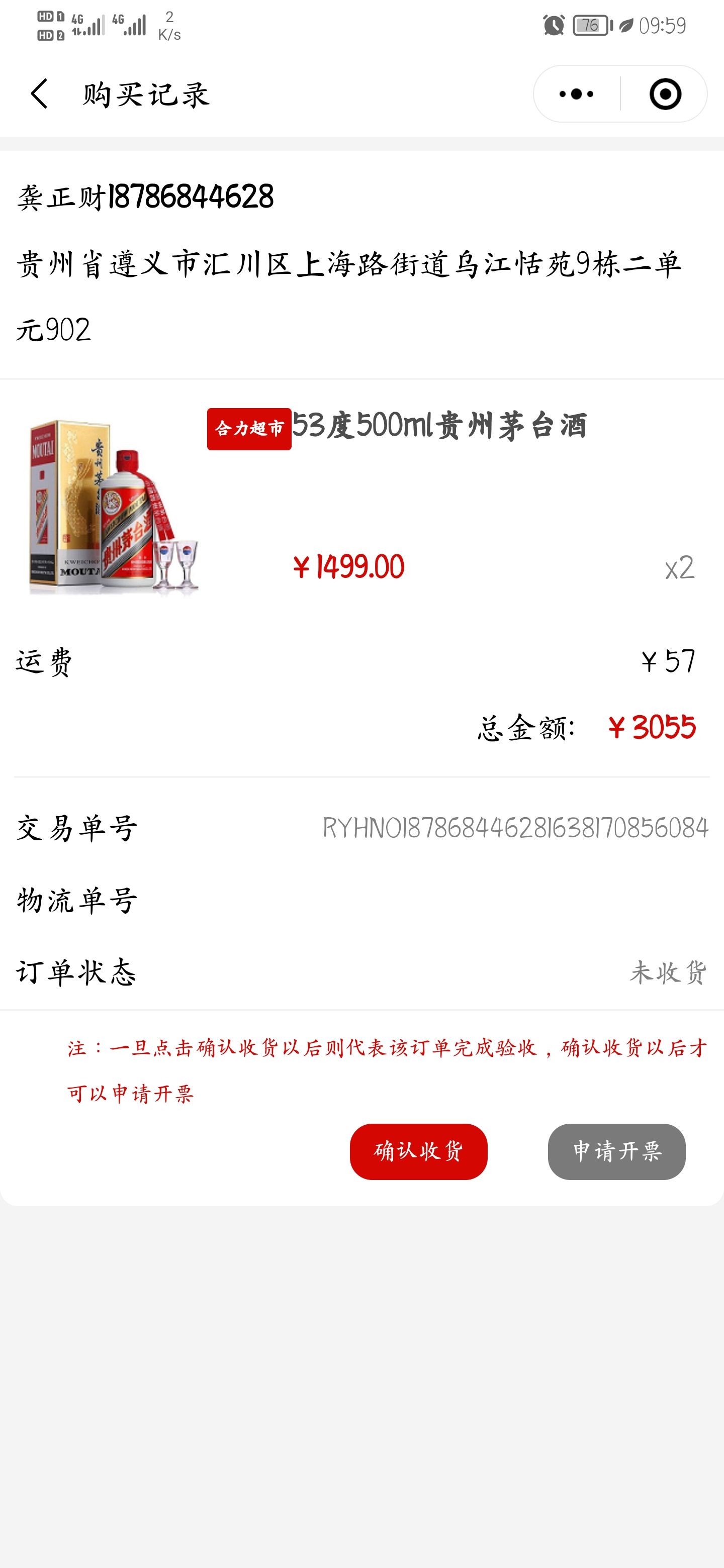The height and width of the screenshot is (1568, 724).
Task: Open the 贵州茅台酒 product image
Action: (114, 505)
